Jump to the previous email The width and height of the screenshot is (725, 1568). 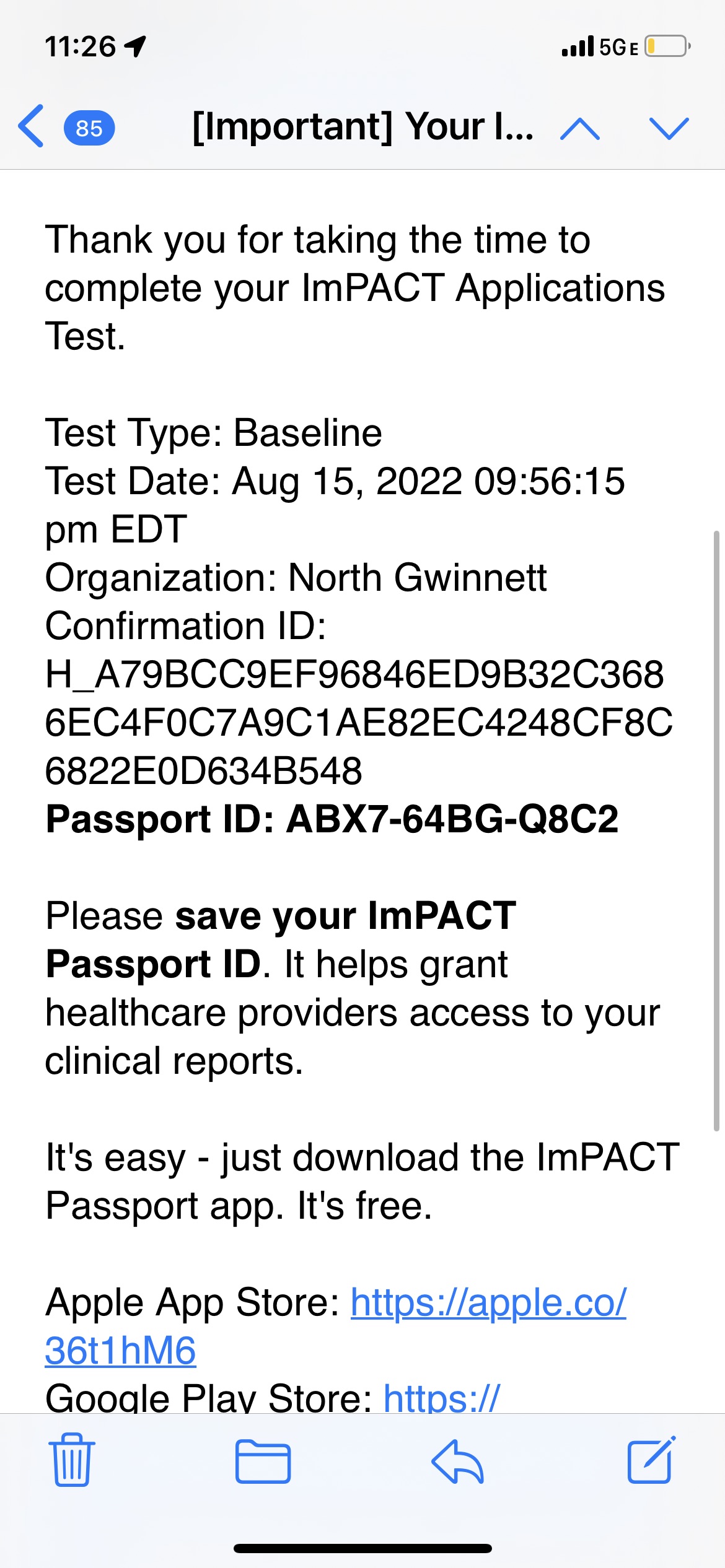pos(580,128)
